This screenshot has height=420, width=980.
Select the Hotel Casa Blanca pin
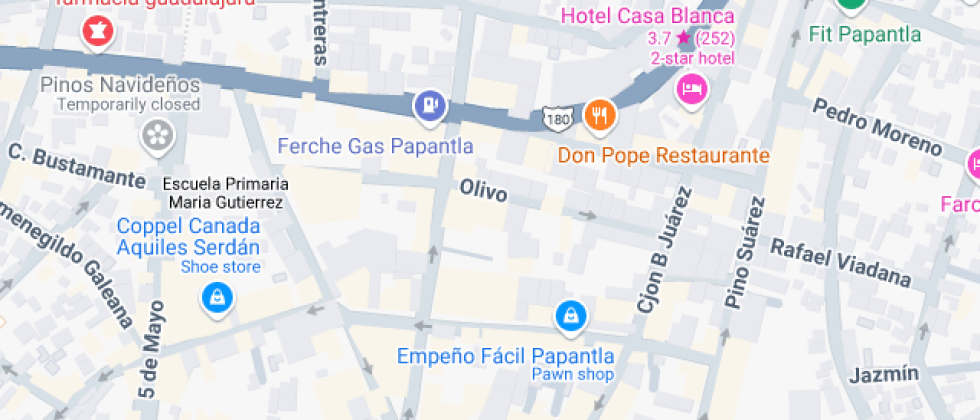[x=690, y=91]
